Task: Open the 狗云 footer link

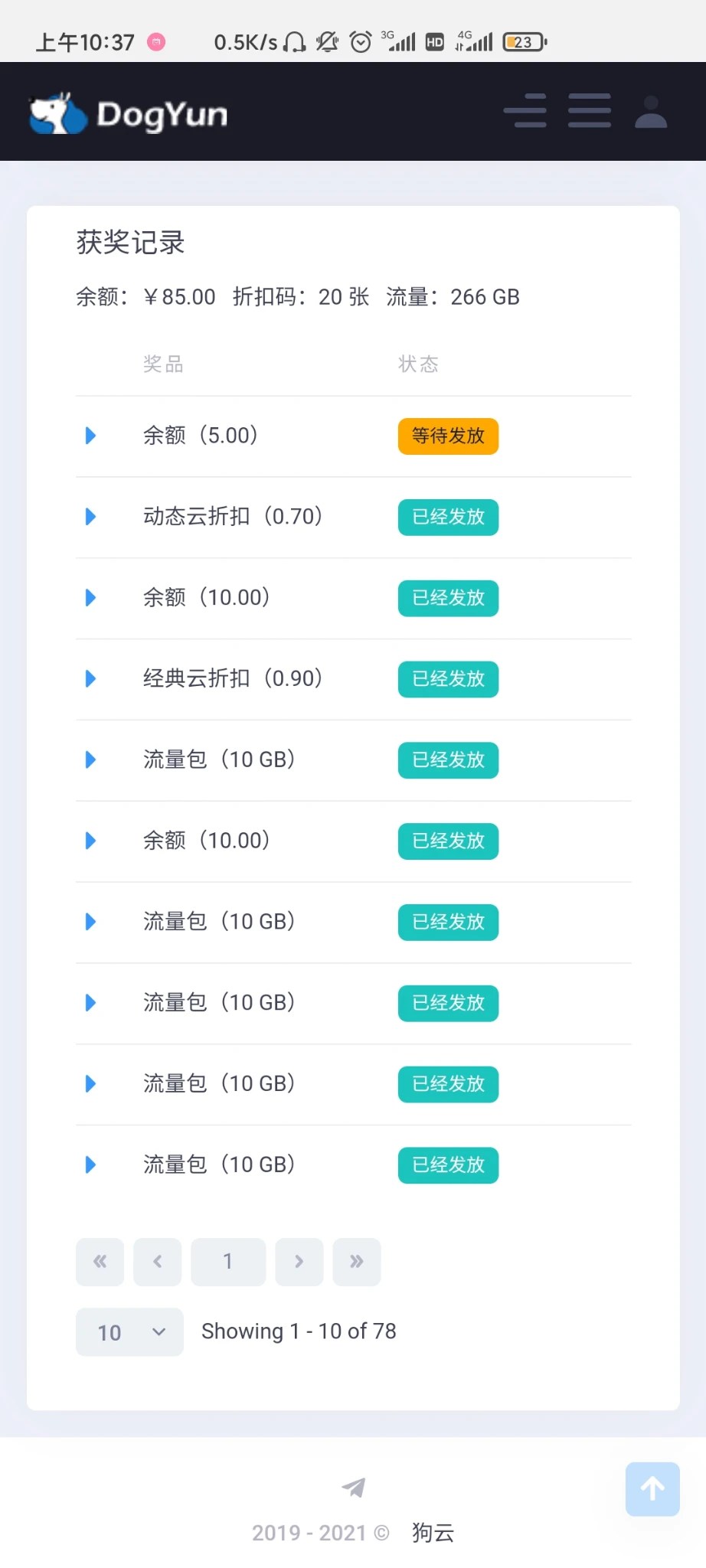Action: click(433, 1533)
